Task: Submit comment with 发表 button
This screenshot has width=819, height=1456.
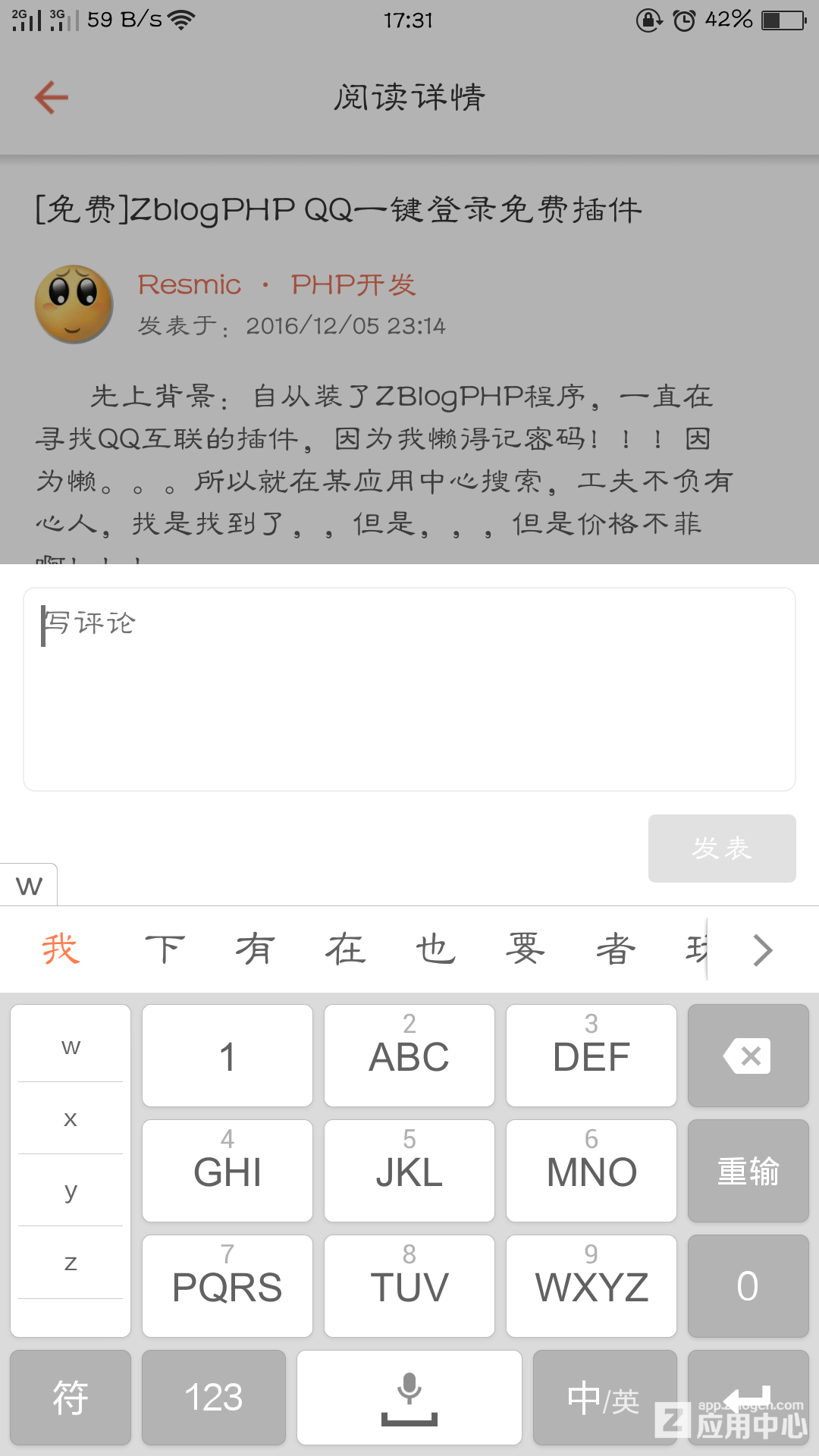Action: pos(721,848)
